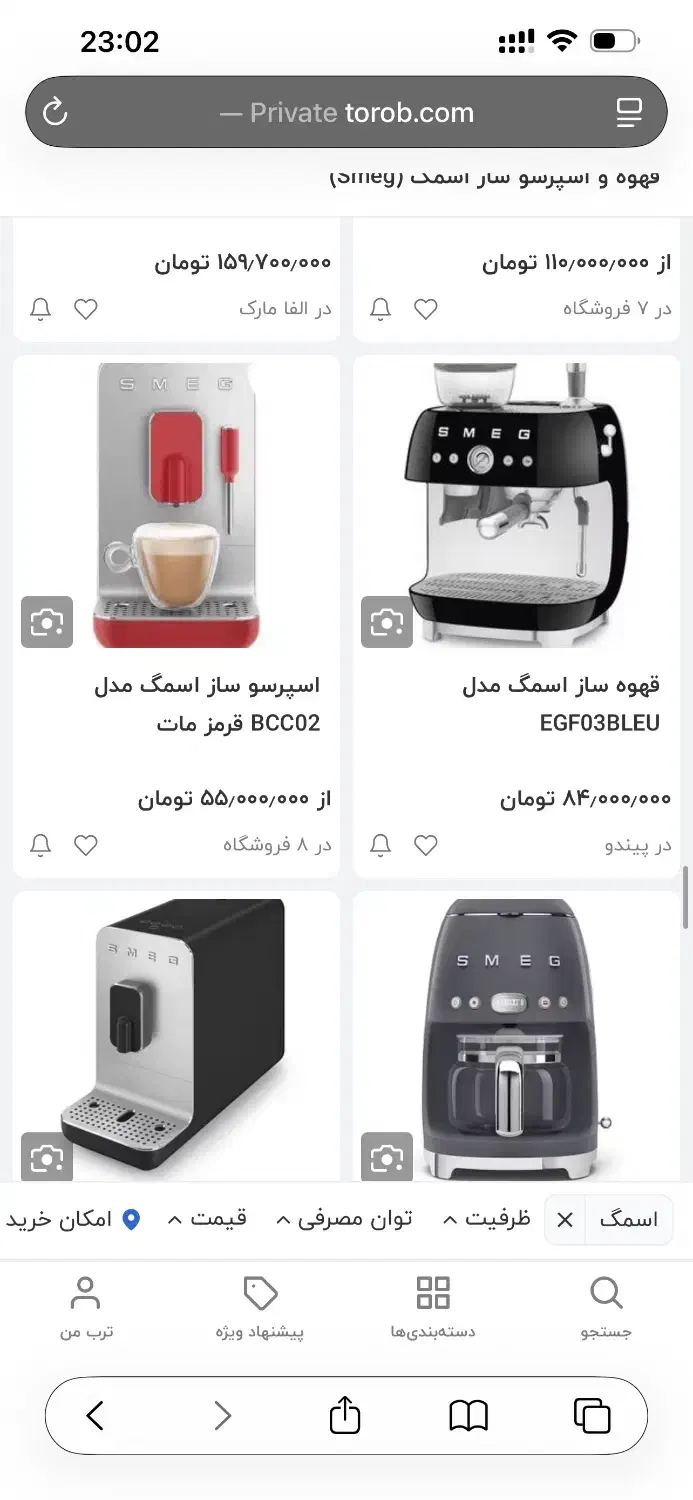Favorite the Smeg EGF03BLEU coffee maker
693x1500 pixels.
(426, 846)
